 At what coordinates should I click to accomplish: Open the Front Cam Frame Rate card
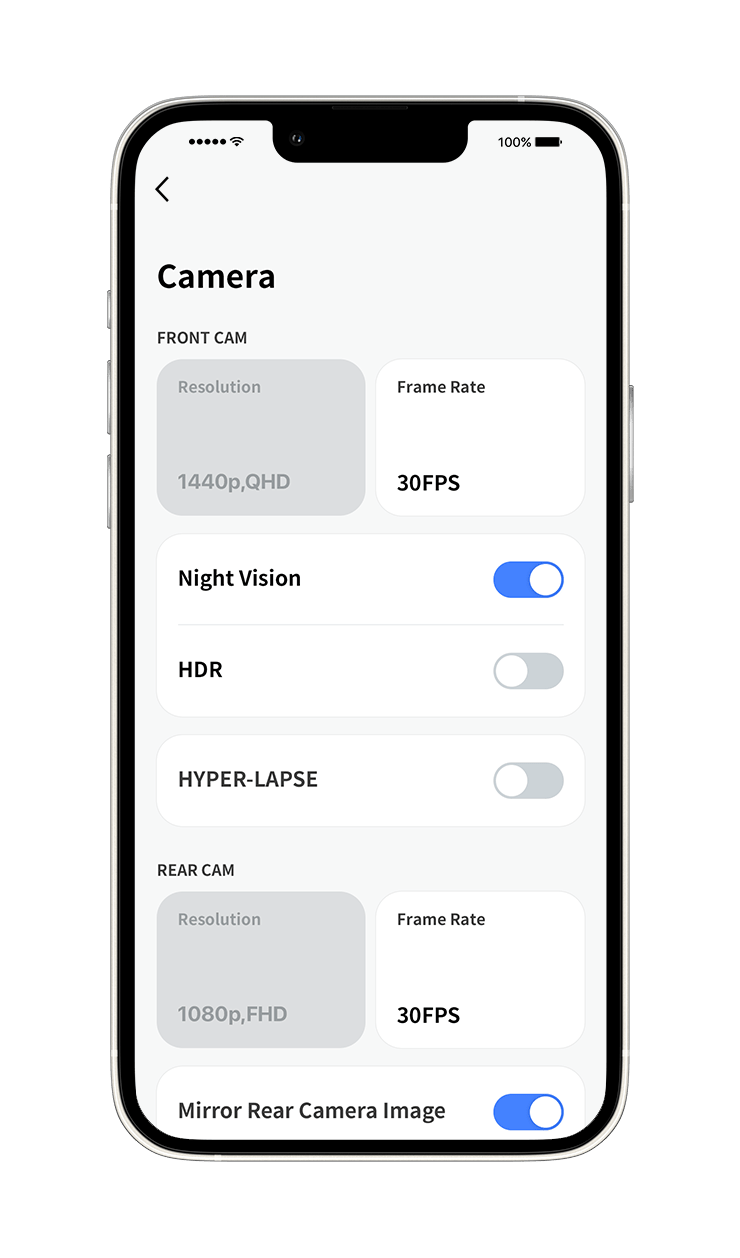click(x=480, y=437)
